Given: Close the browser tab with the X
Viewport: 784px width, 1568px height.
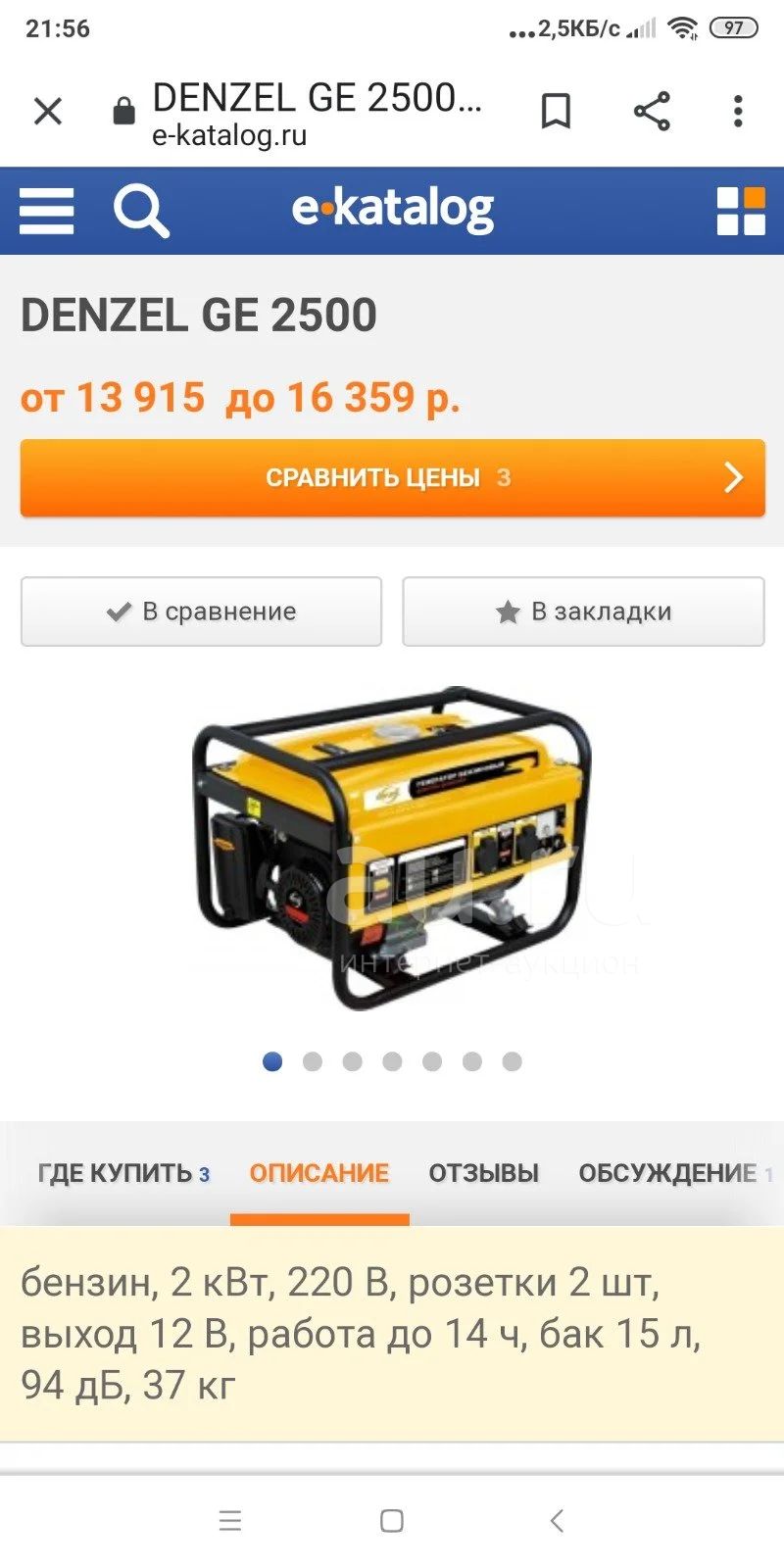Looking at the screenshot, I should [48, 111].
